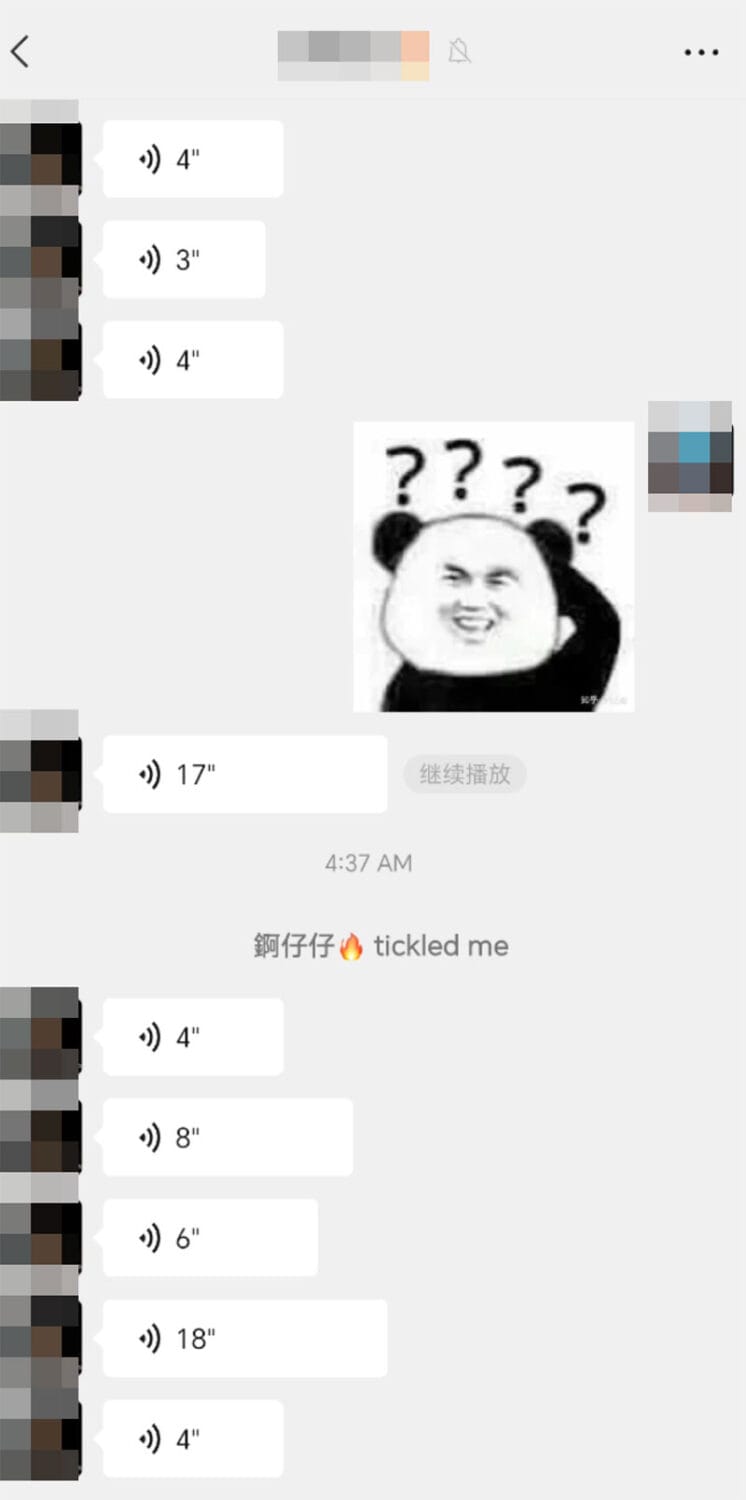The image size is (746, 1500).
Task: Open the three-dot chat info menu
Action: (x=701, y=52)
